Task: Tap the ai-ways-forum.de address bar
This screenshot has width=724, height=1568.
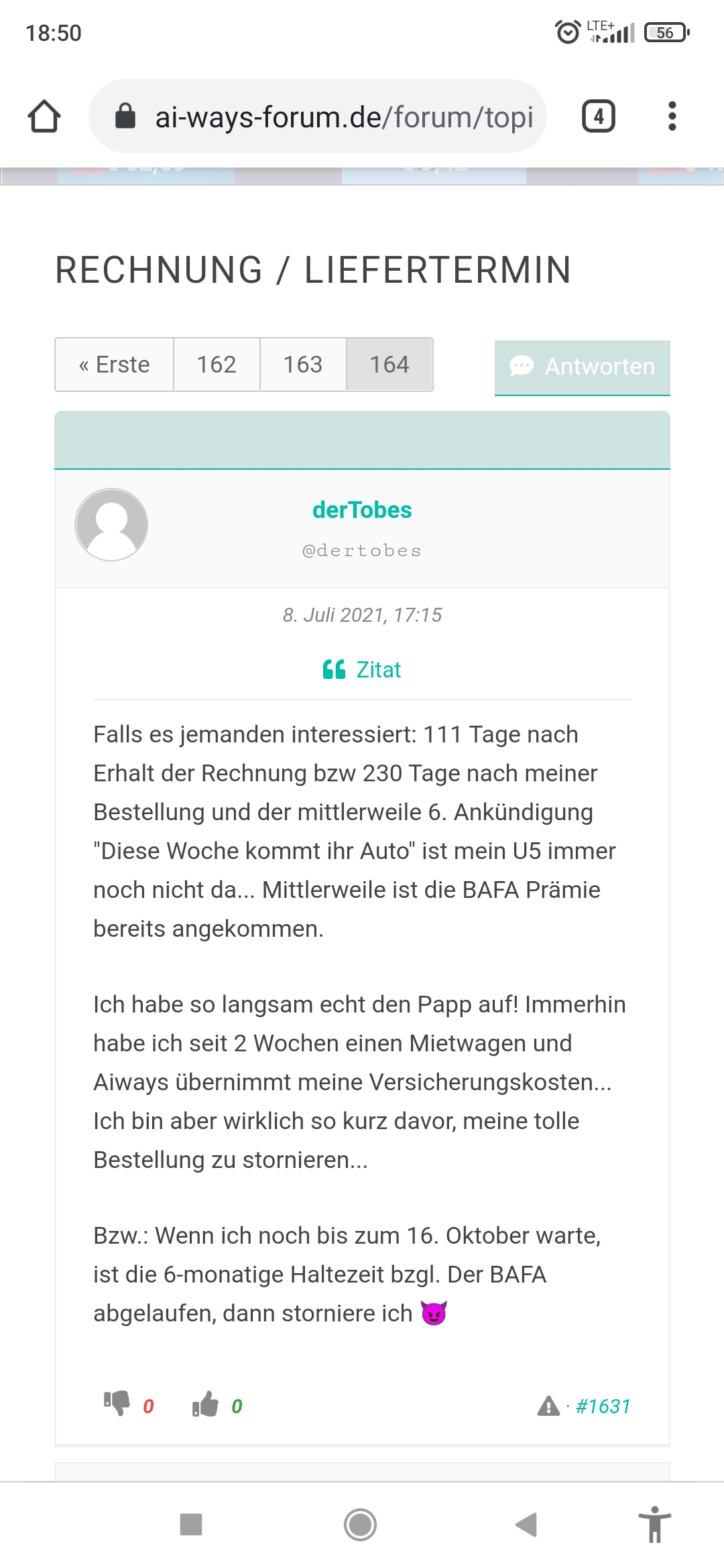Action: tap(318, 117)
